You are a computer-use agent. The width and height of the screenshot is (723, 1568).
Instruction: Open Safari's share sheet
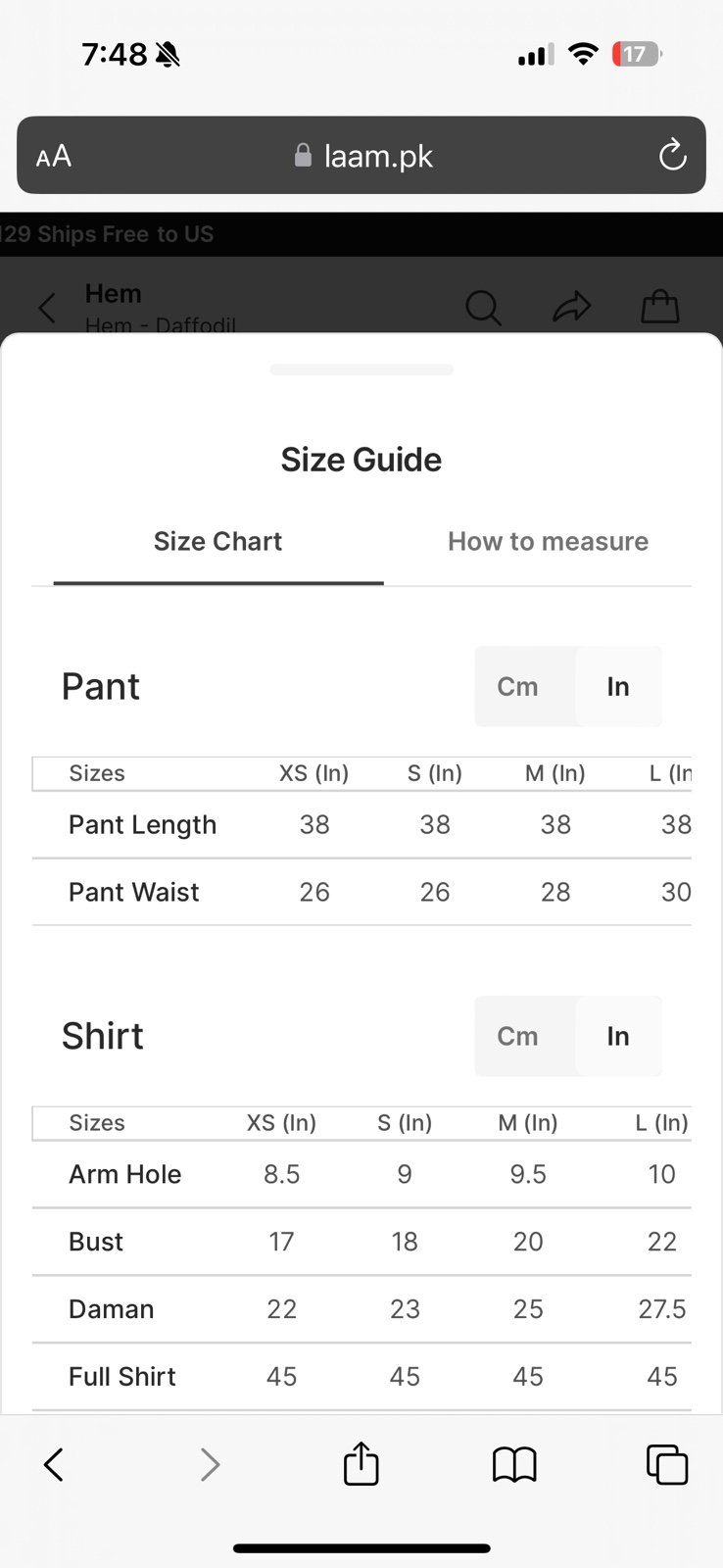tap(361, 1463)
